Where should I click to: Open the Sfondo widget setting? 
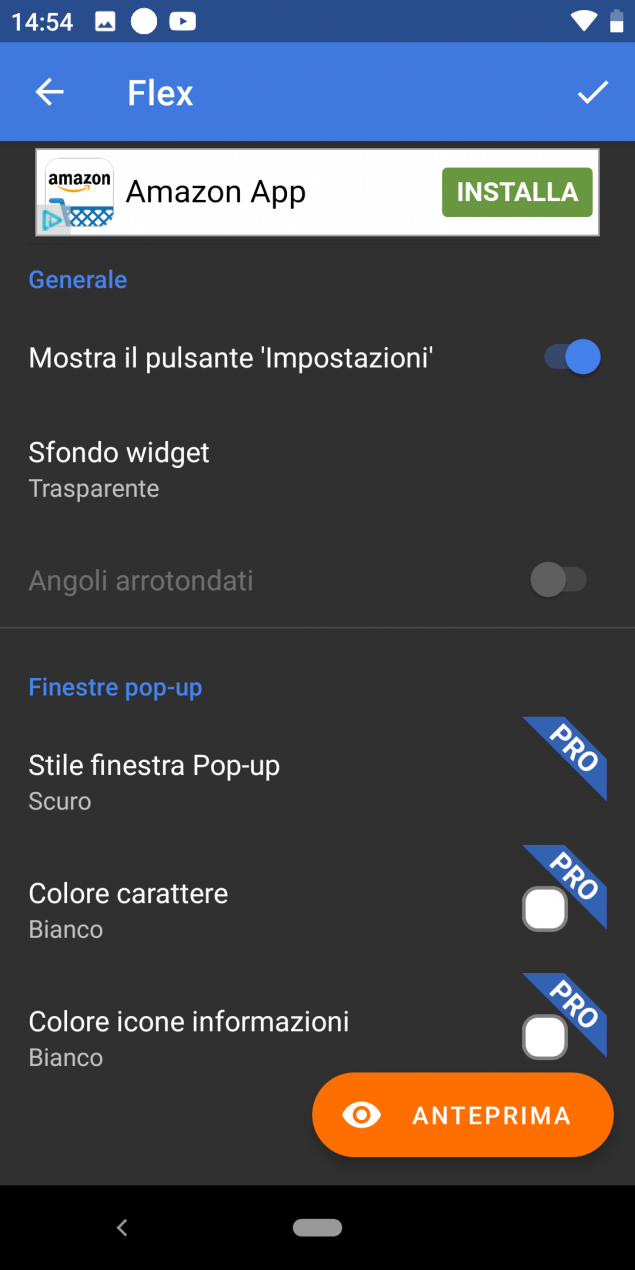pyautogui.click(x=317, y=469)
